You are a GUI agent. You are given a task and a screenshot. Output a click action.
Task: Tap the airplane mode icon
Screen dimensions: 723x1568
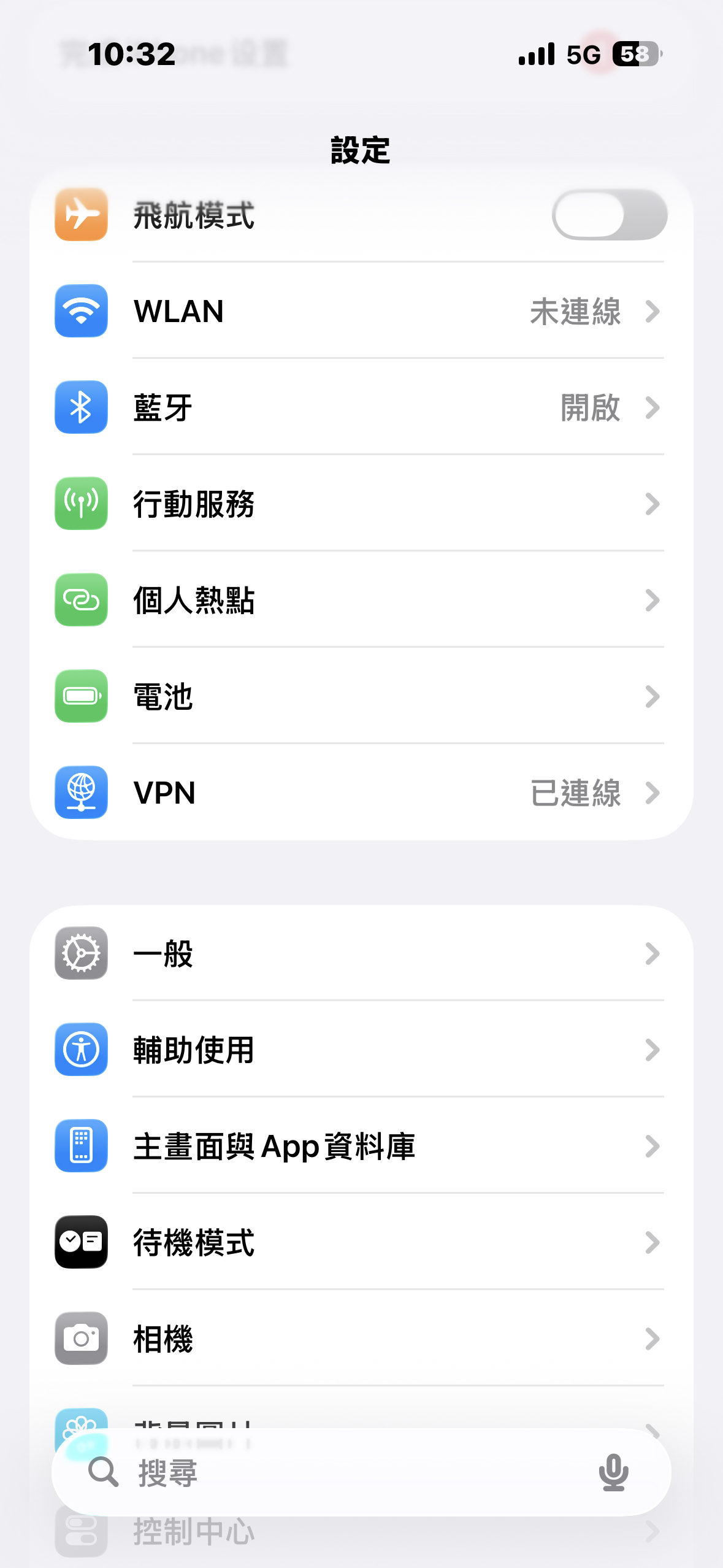[x=80, y=214]
